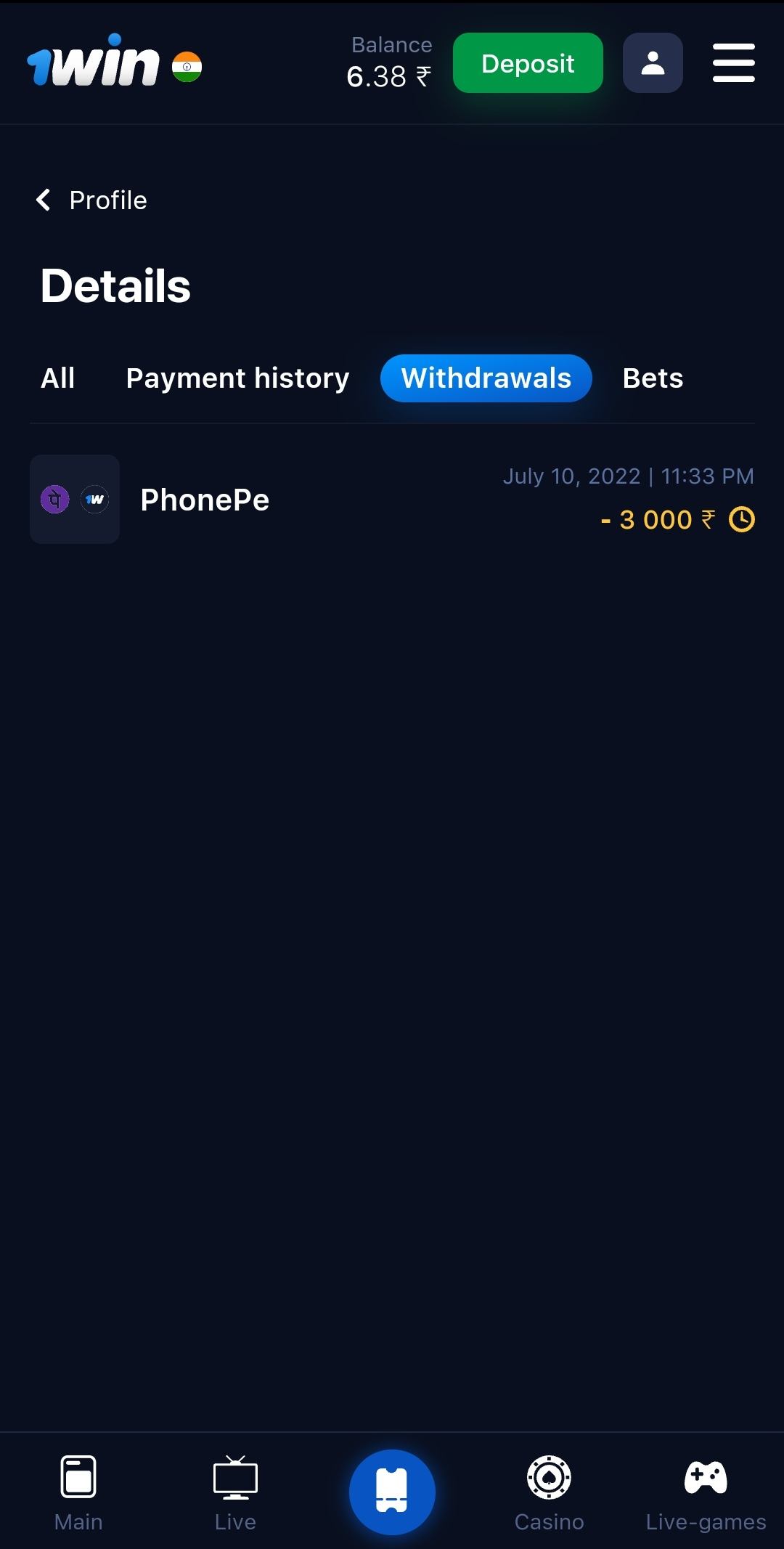Go back to Profile
The image size is (784, 1549).
pyautogui.click(x=92, y=200)
